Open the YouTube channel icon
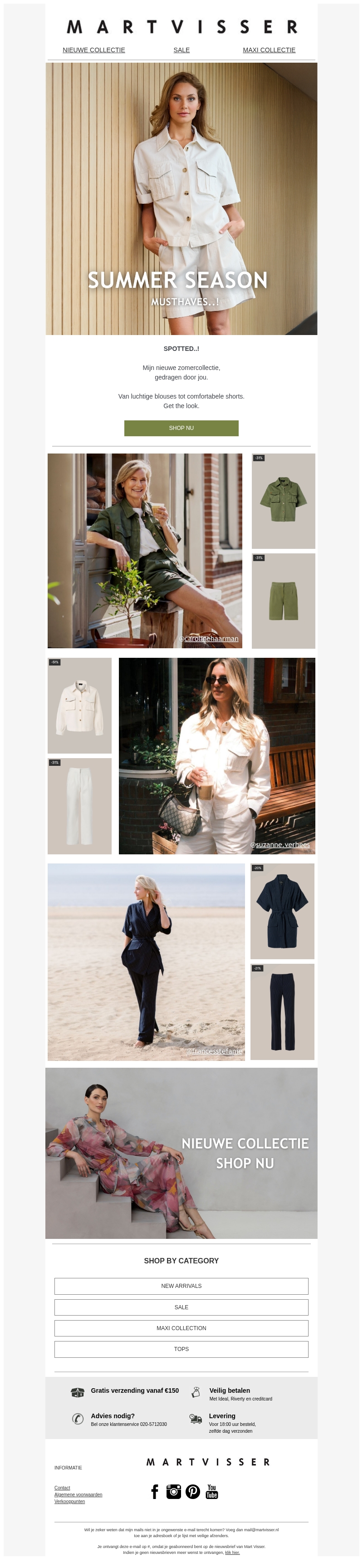The image size is (363, 1568). tap(211, 1491)
